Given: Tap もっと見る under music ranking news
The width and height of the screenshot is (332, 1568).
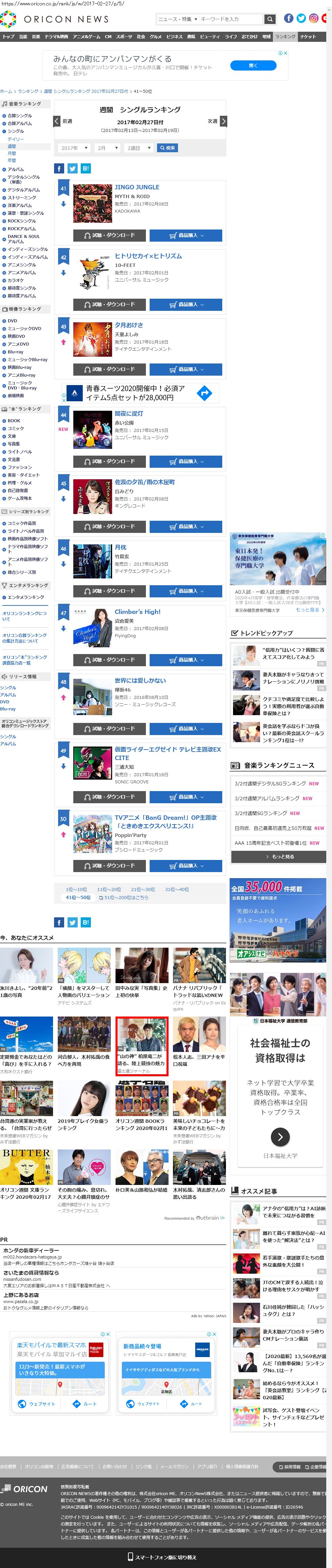Looking at the screenshot, I should [x=279, y=857].
